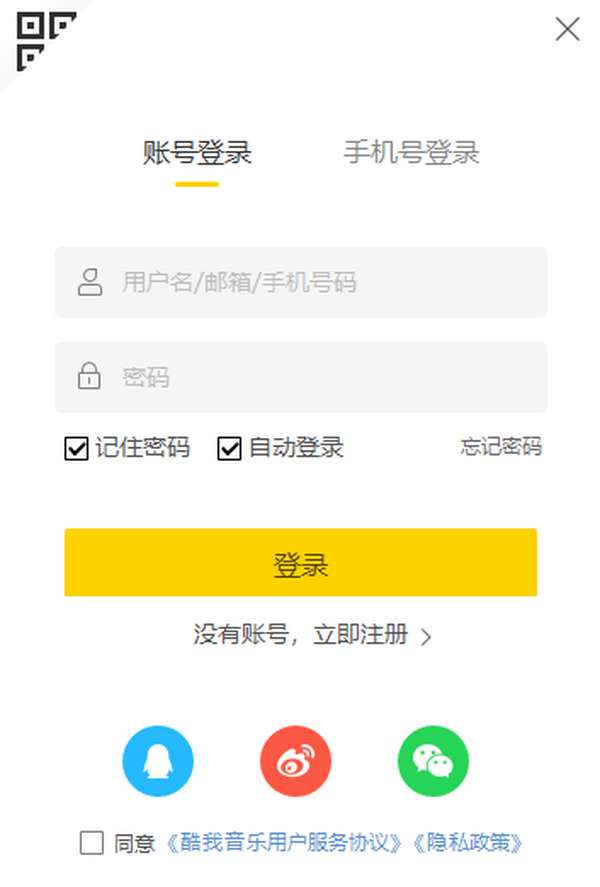This screenshot has width=600, height=887.
Task: Log in with WeChat account
Action: 432,761
